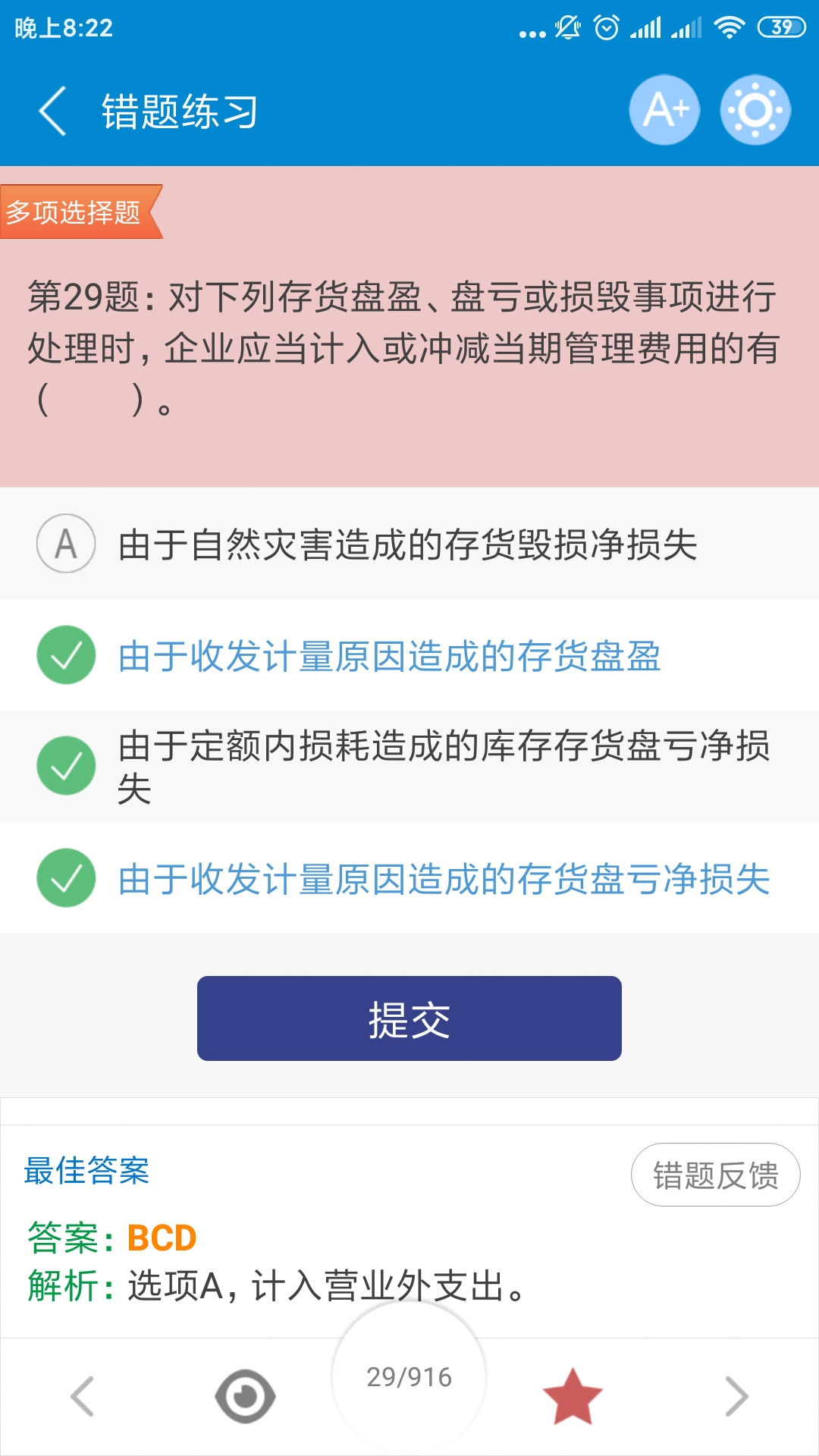Viewport: 819px width, 1456px height.
Task: Go back from 错题练习 screen
Action: coord(53,111)
